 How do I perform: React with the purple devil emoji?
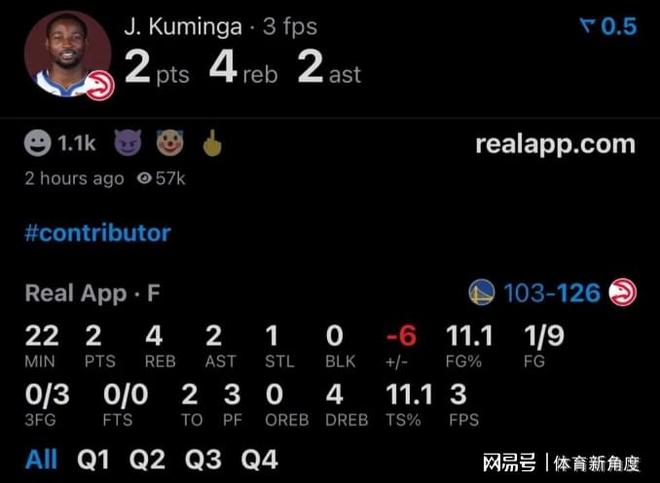[x=128, y=144]
